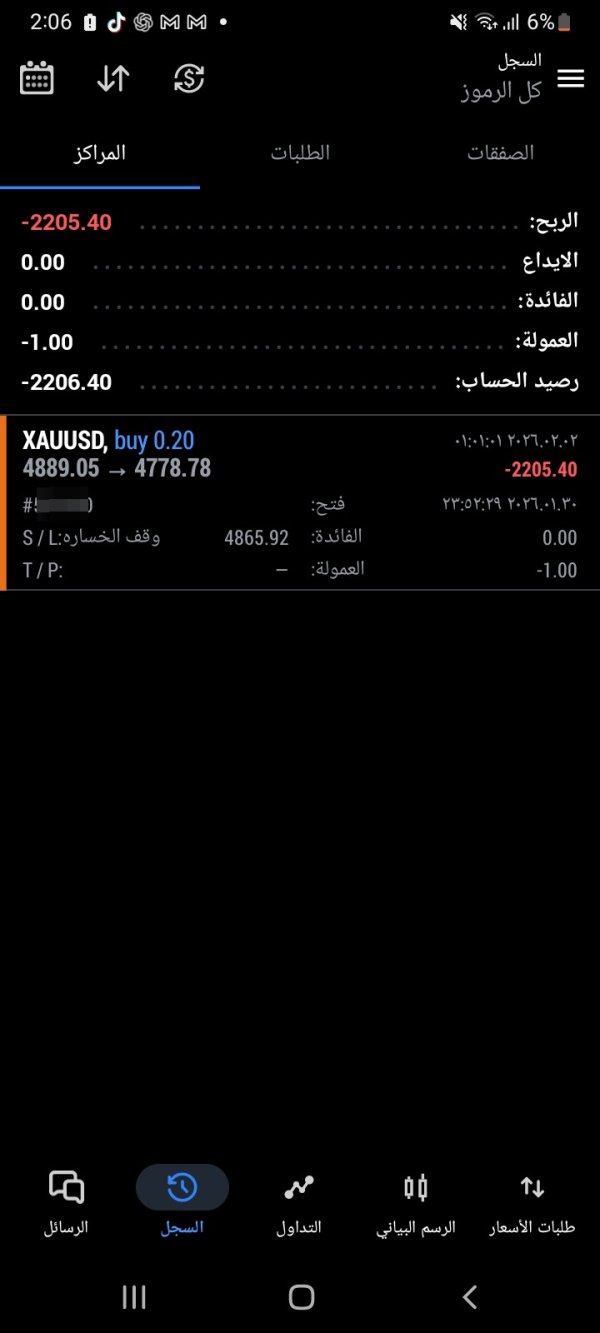Switch to the الطلبات tab
Viewport: 600px width, 1333px height.
point(300,153)
